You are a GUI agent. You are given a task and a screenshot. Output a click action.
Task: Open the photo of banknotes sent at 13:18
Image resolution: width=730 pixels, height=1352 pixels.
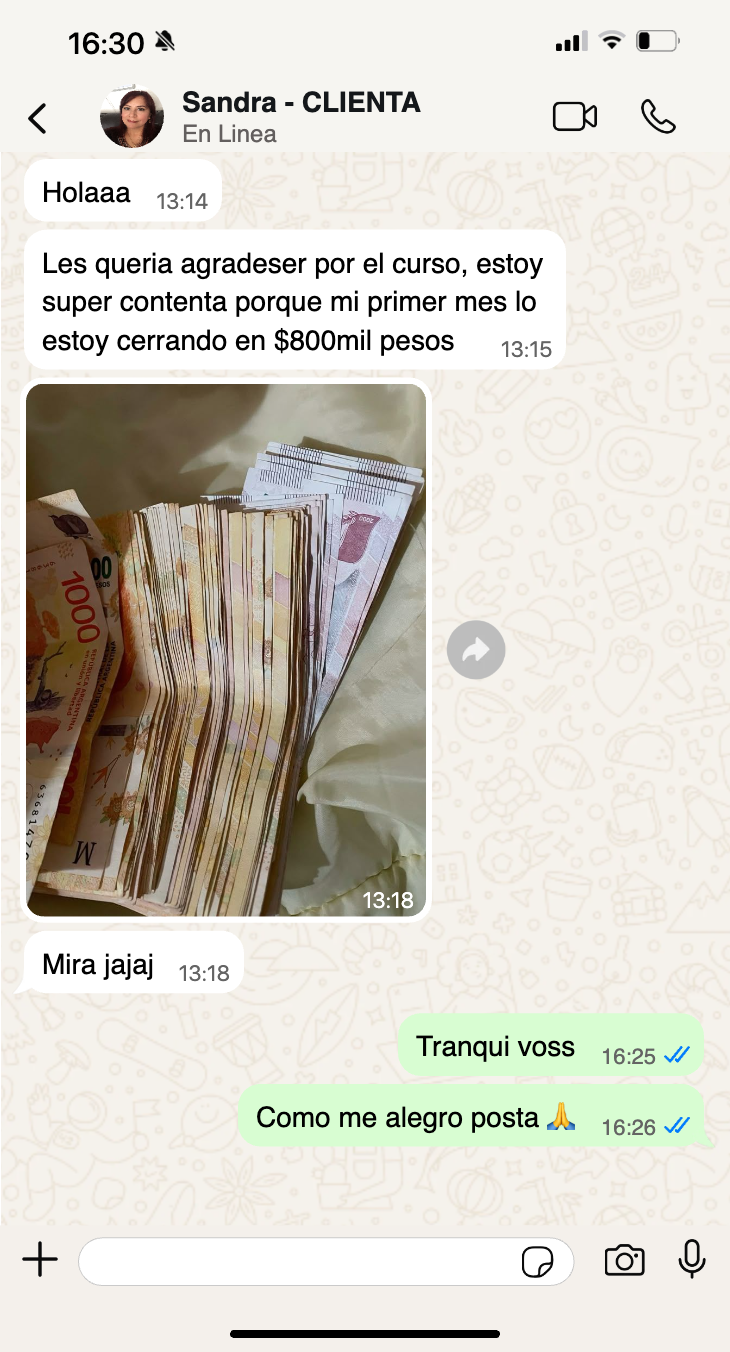tap(226, 650)
